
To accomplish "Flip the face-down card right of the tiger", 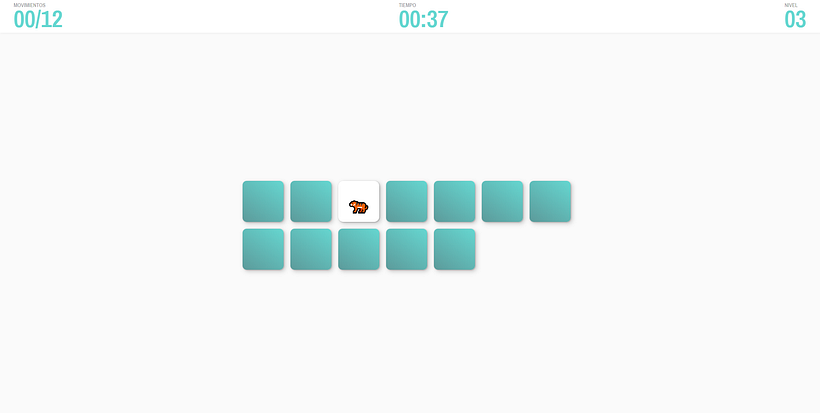I will click(407, 201).
